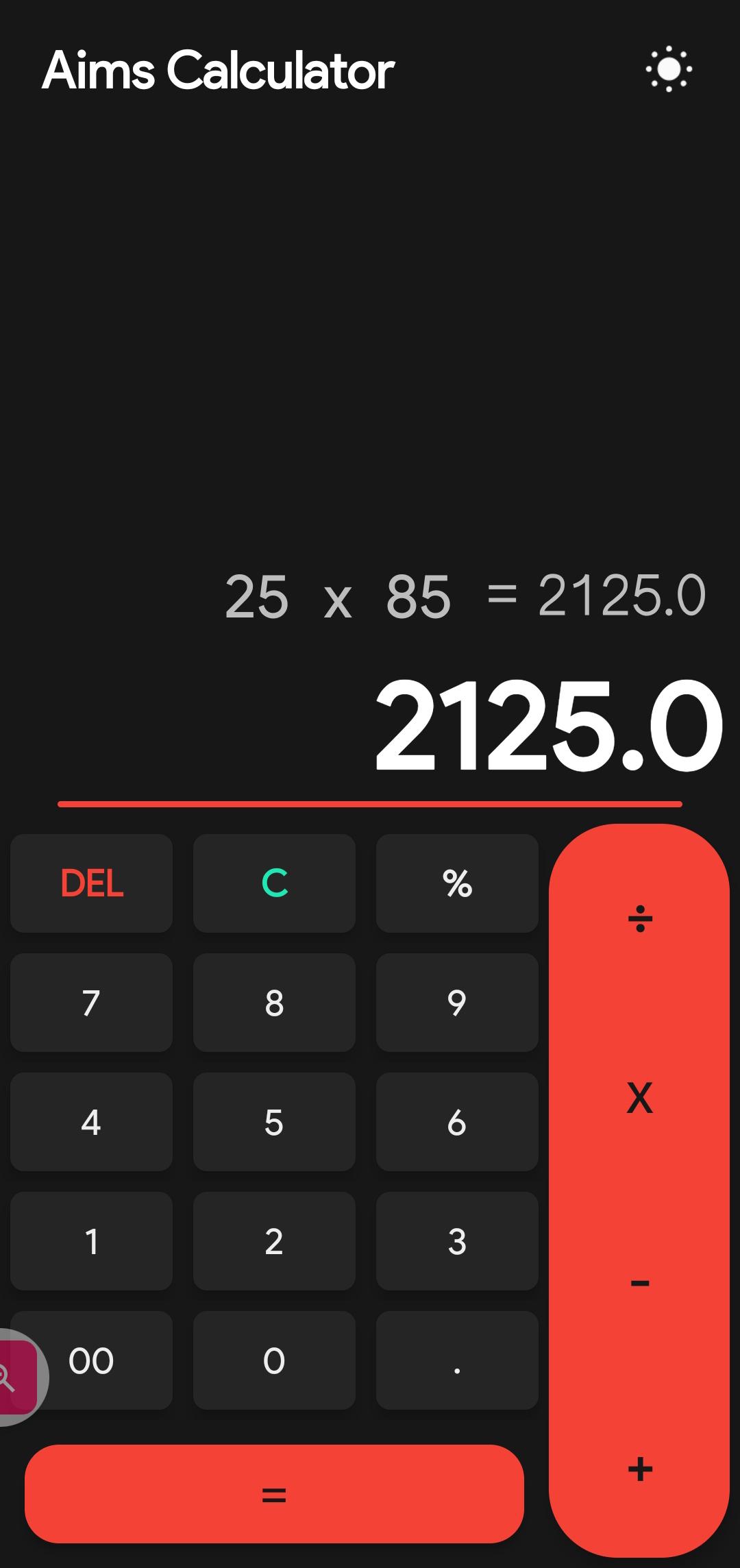Calculate result with equals button

tap(274, 1494)
